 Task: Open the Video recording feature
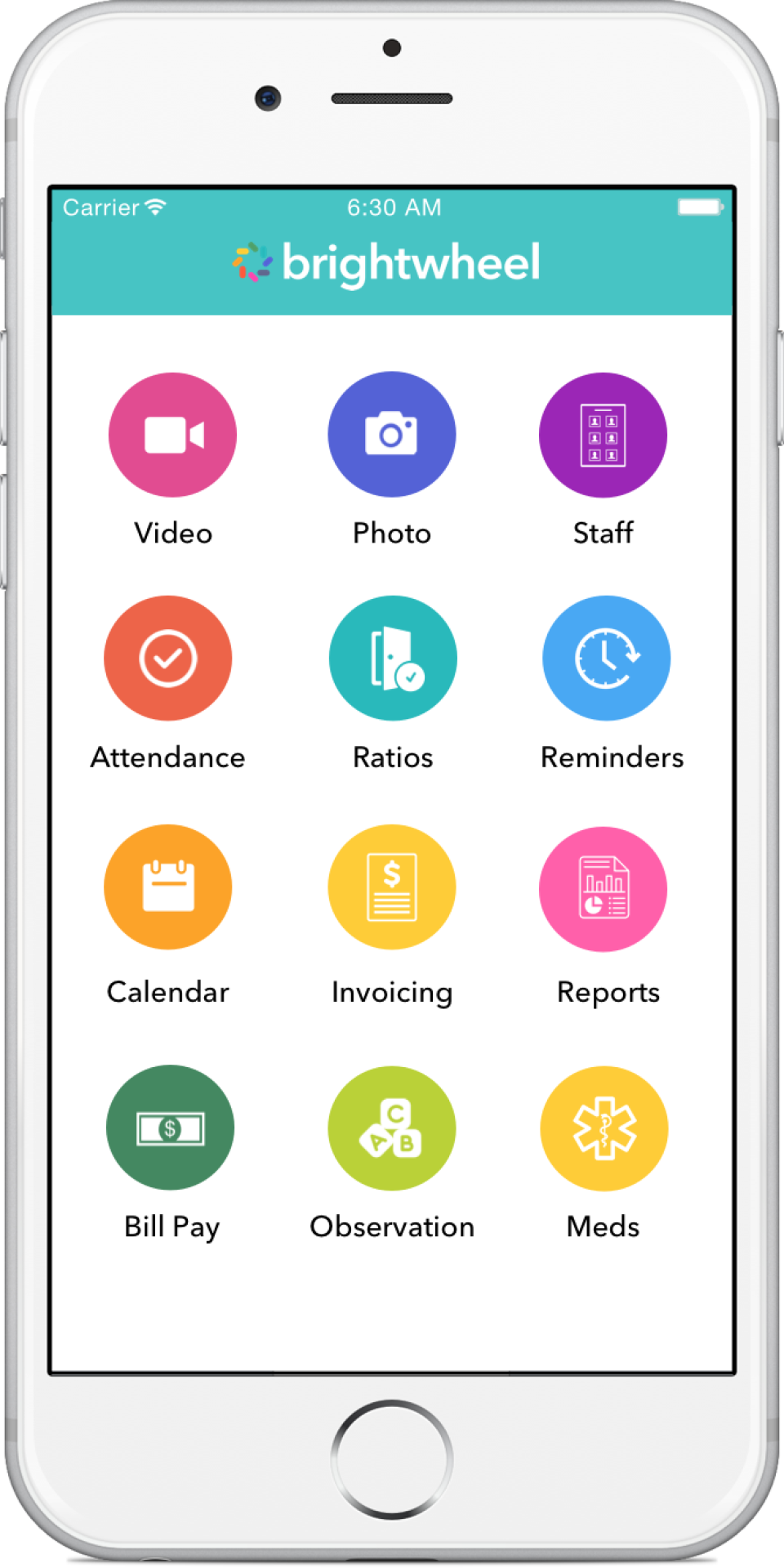click(x=171, y=435)
